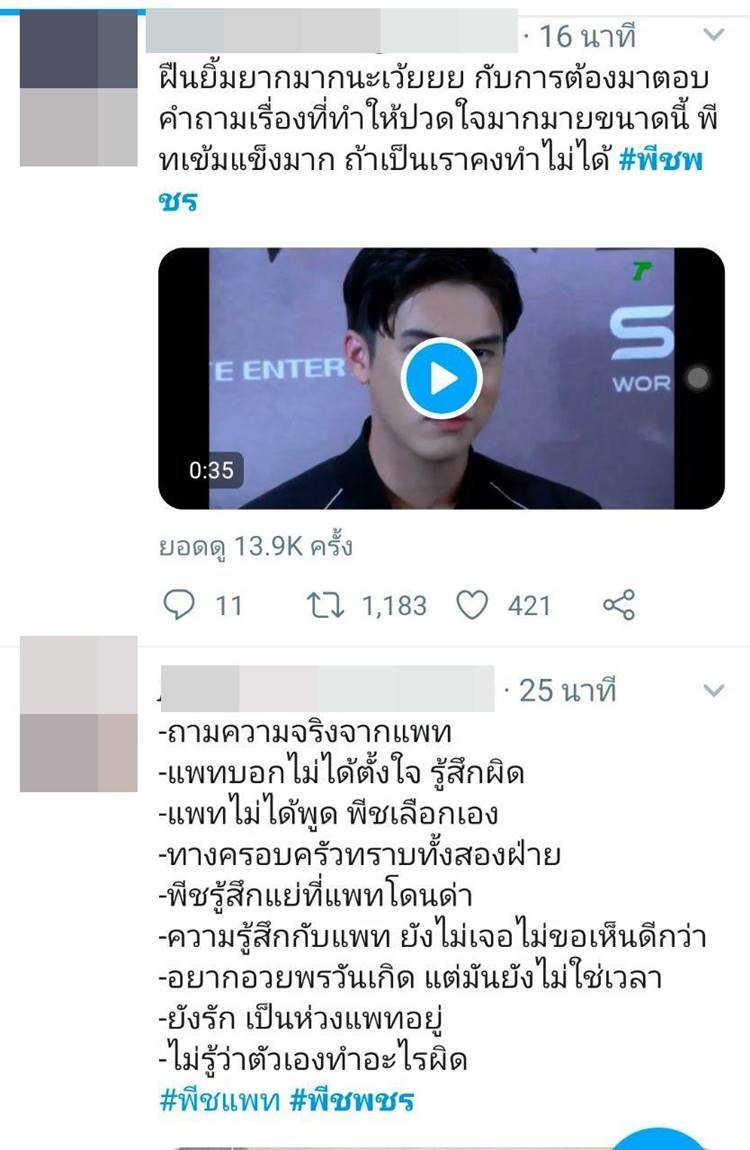
Task: Reply to the tweet with 11 comments
Action: pos(178,605)
